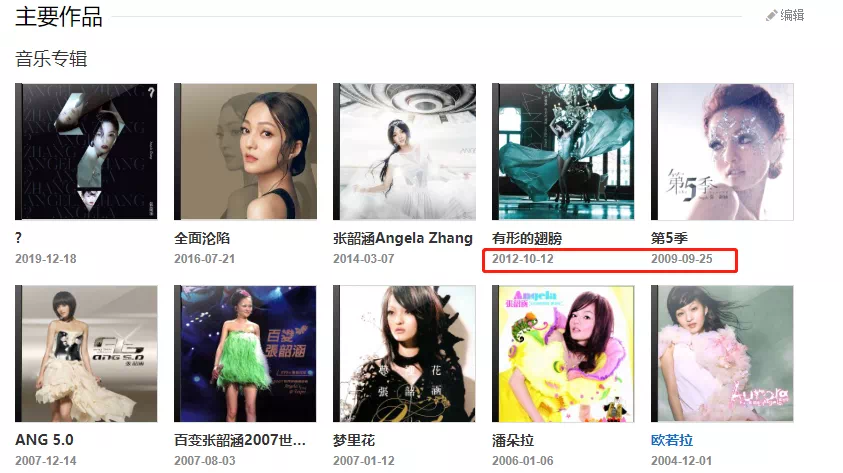View the 百变张韶涵2007 concert album
This screenshot has width=843, height=473.
[x=245, y=353]
